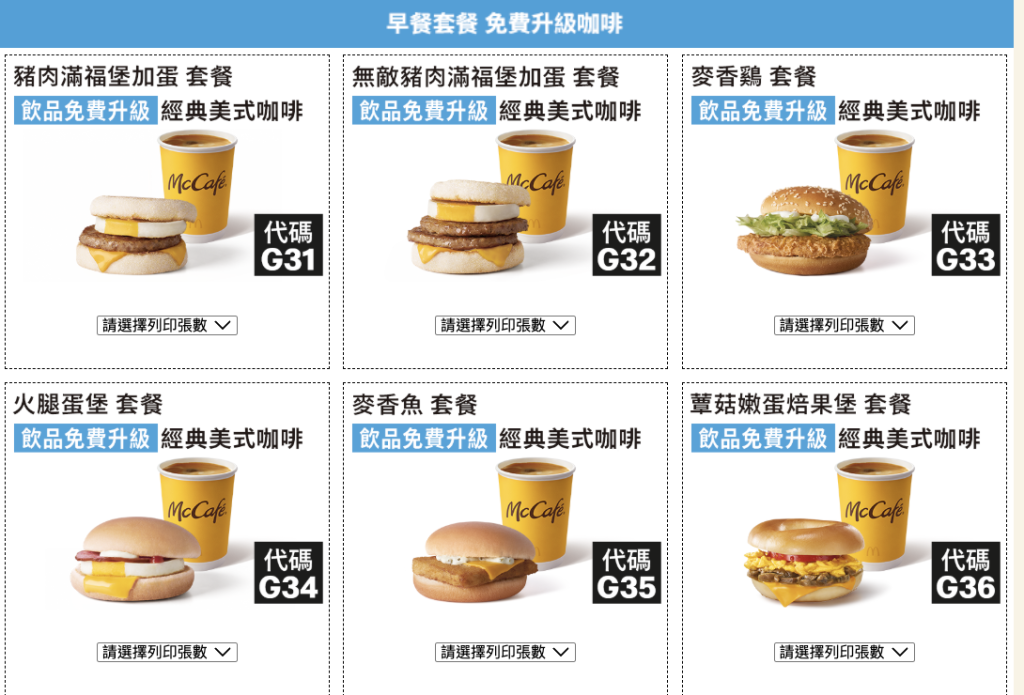This screenshot has height=695, width=1024.
Task: Choose print count for 麥香魚 套餐
Action: point(505,652)
